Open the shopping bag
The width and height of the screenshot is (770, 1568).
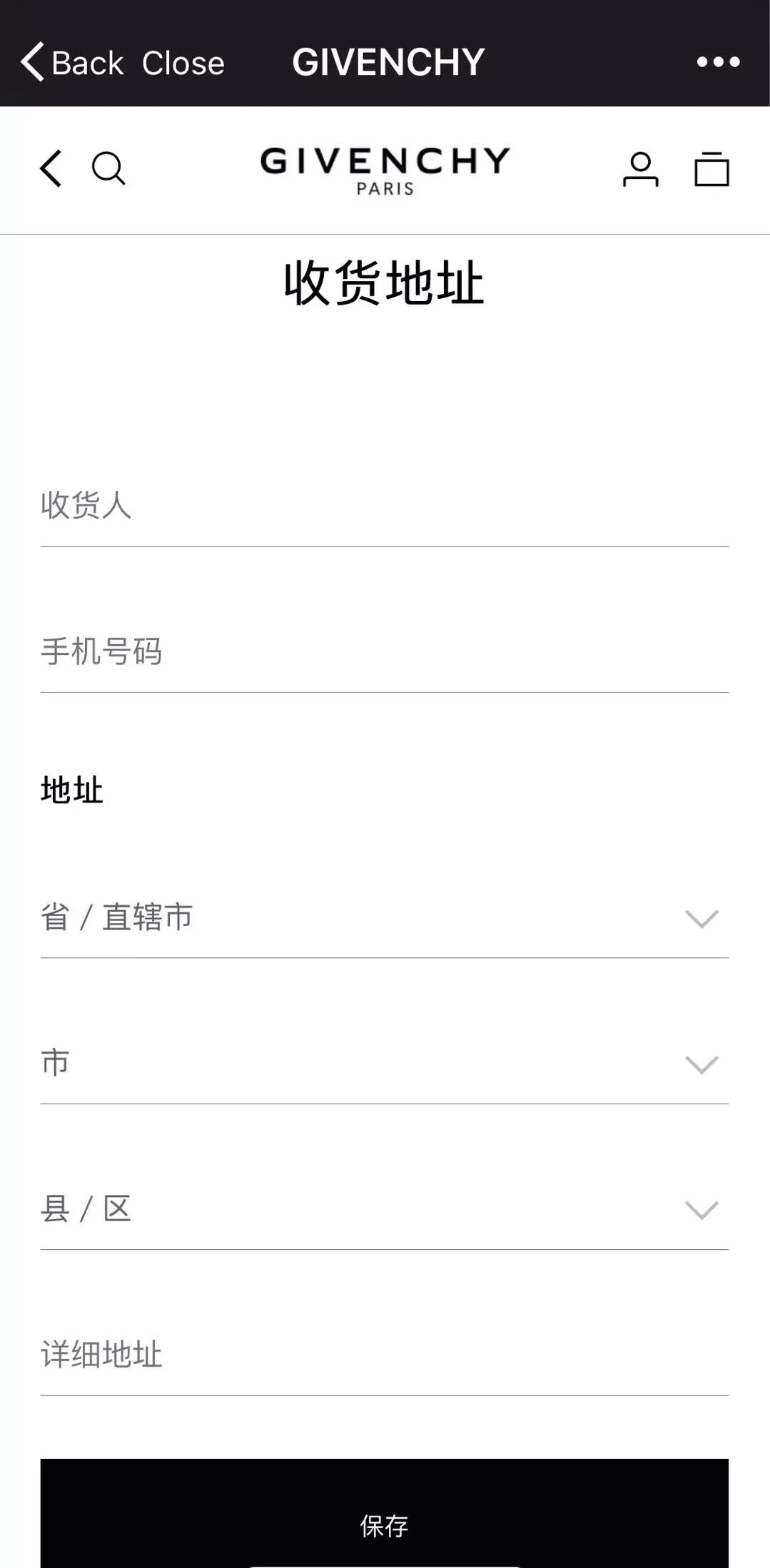[x=711, y=170]
